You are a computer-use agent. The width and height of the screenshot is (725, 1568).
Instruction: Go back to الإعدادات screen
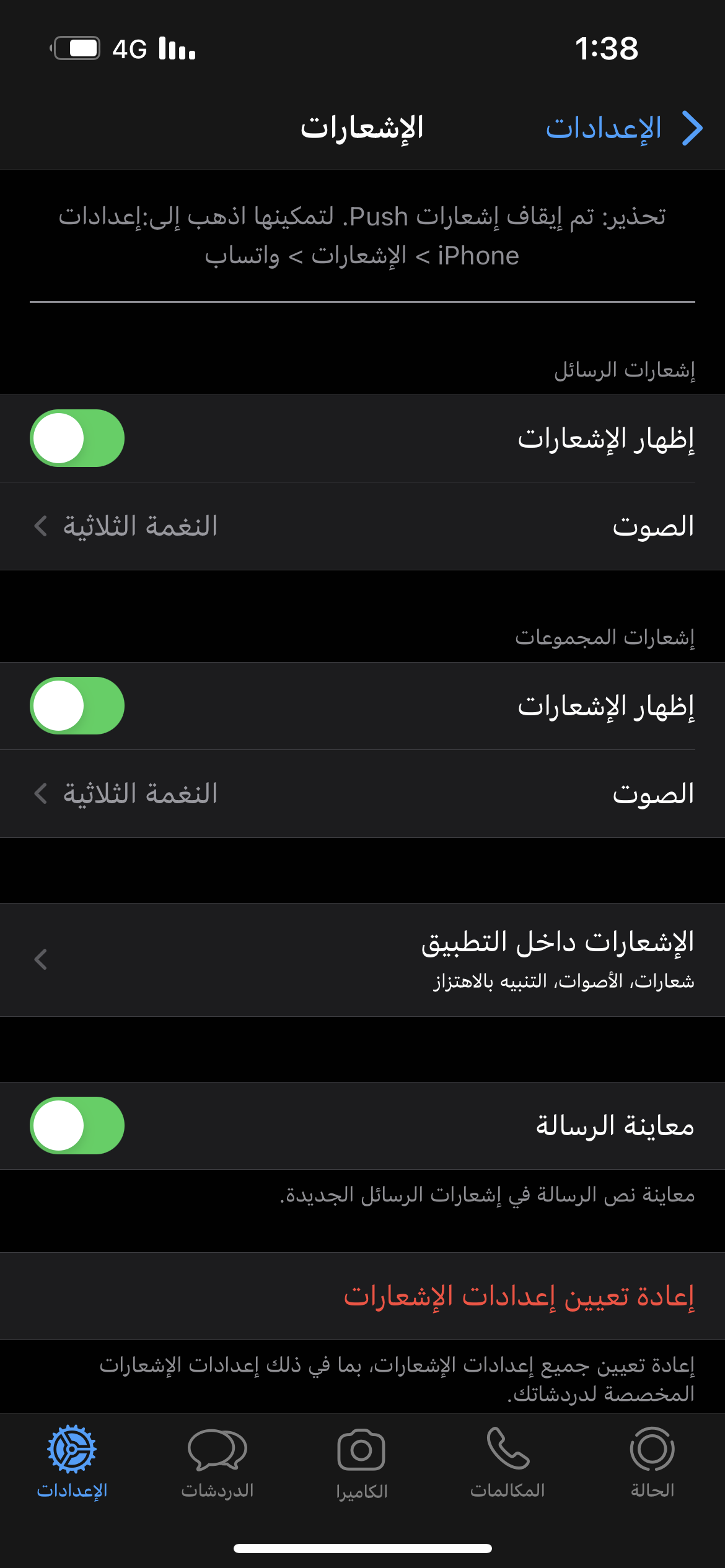pyautogui.click(x=623, y=128)
